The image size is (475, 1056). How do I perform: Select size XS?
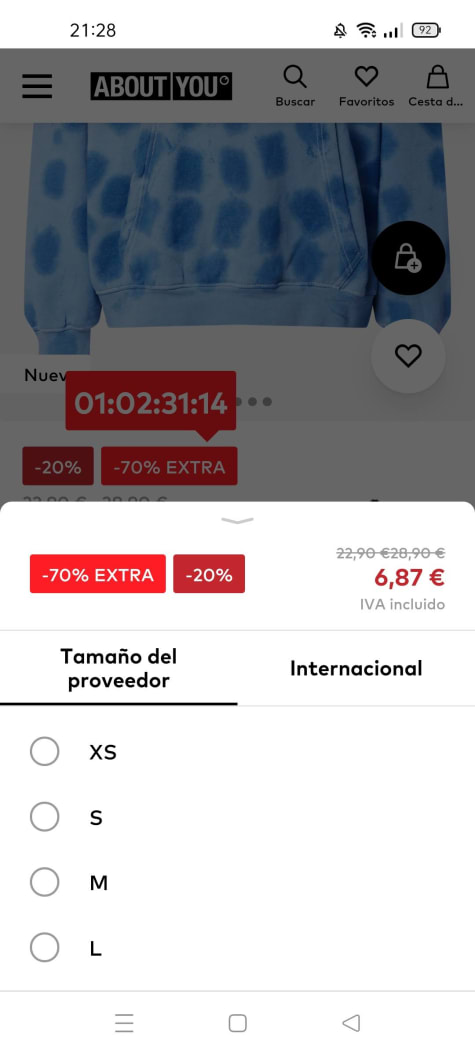[x=237, y=752]
